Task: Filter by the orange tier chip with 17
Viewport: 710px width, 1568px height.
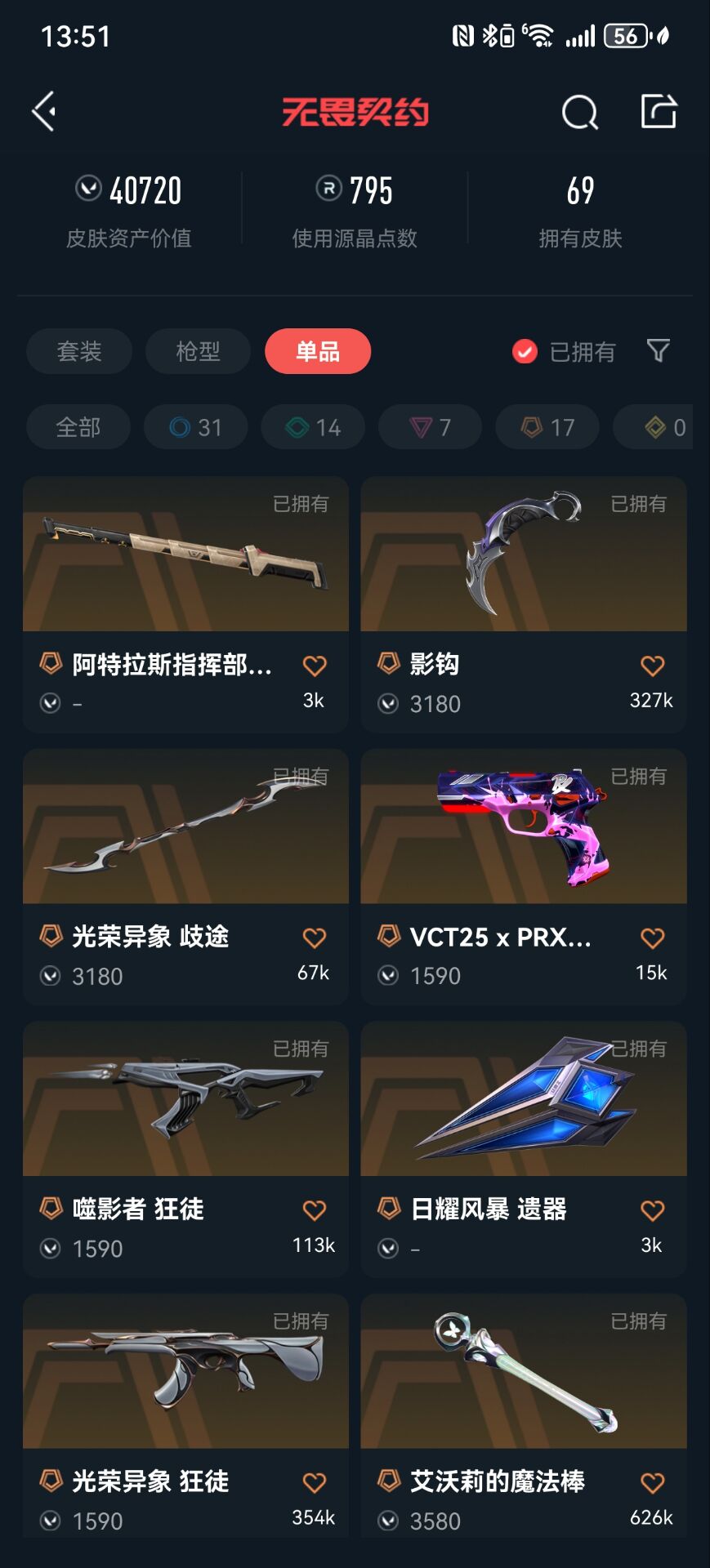Action: point(547,427)
